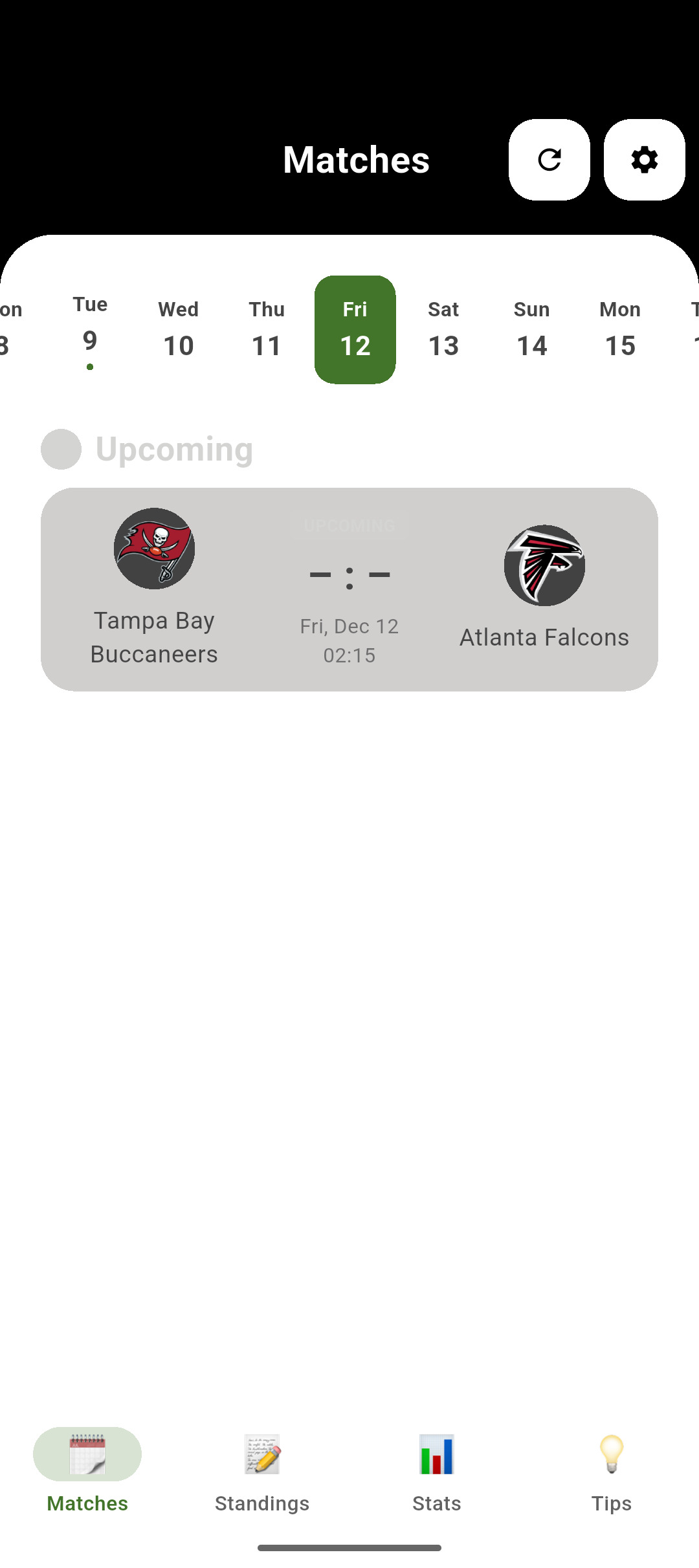Tap the UPCOMING status label
This screenshot has height=1568, width=699.
click(x=349, y=525)
